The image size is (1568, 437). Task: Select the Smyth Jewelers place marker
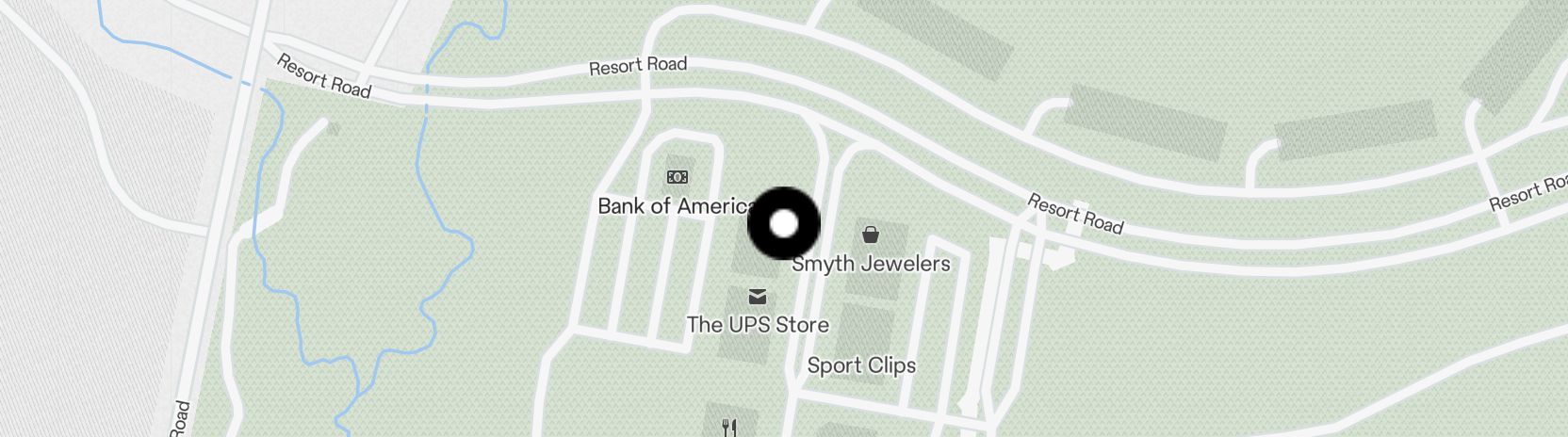click(x=871, y=235)
